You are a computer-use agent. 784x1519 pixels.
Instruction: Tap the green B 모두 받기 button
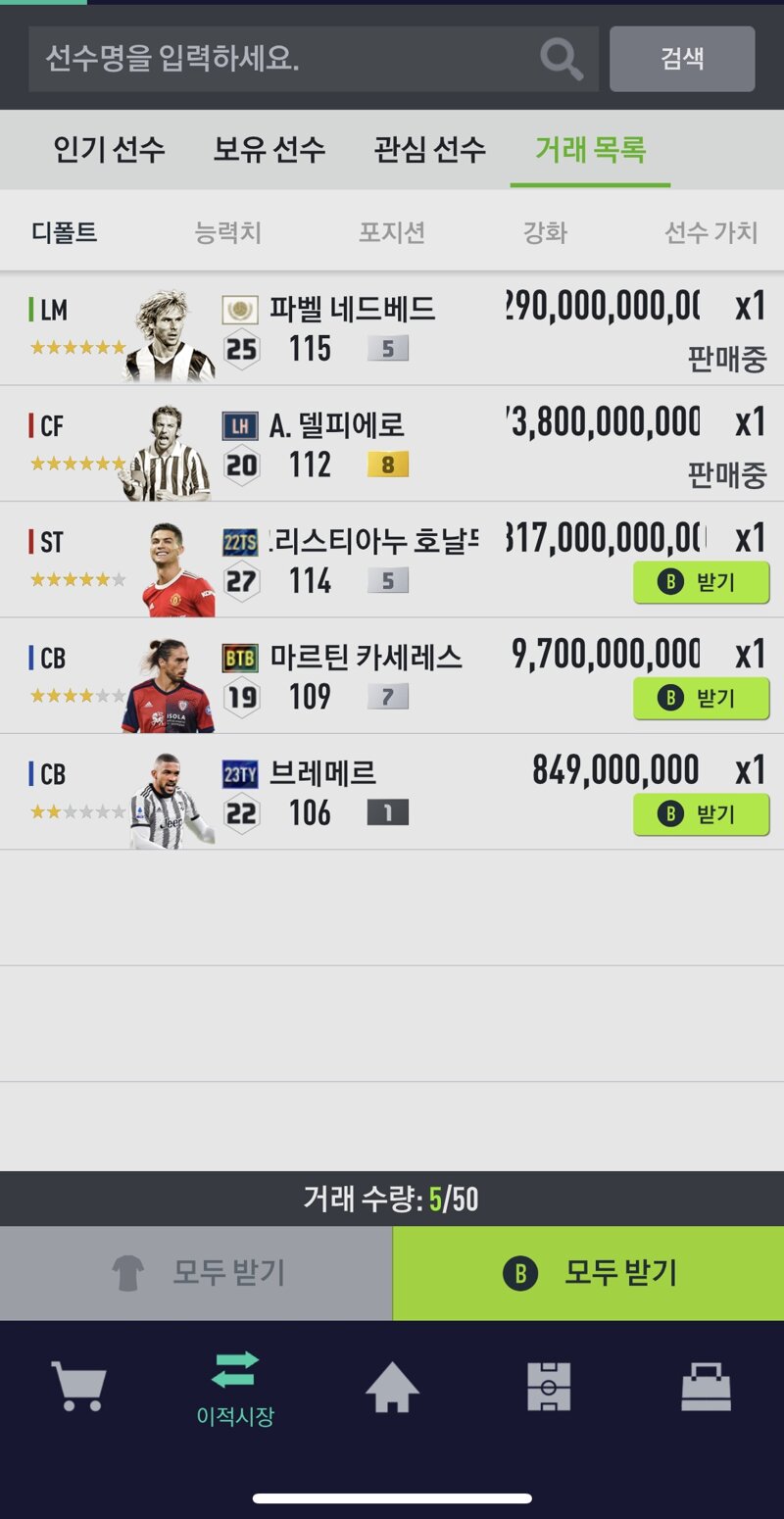588,1273
